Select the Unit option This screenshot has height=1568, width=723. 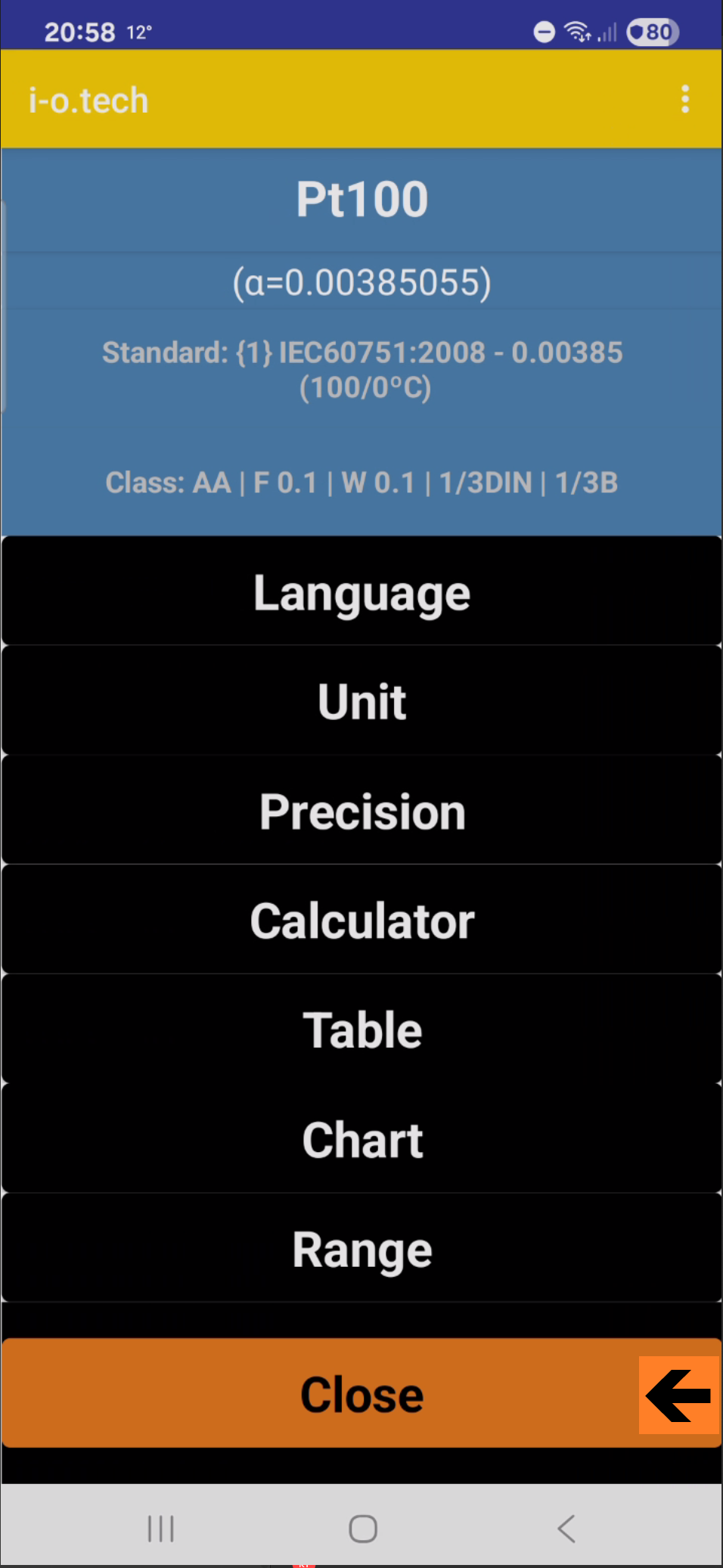click(361, 701)
